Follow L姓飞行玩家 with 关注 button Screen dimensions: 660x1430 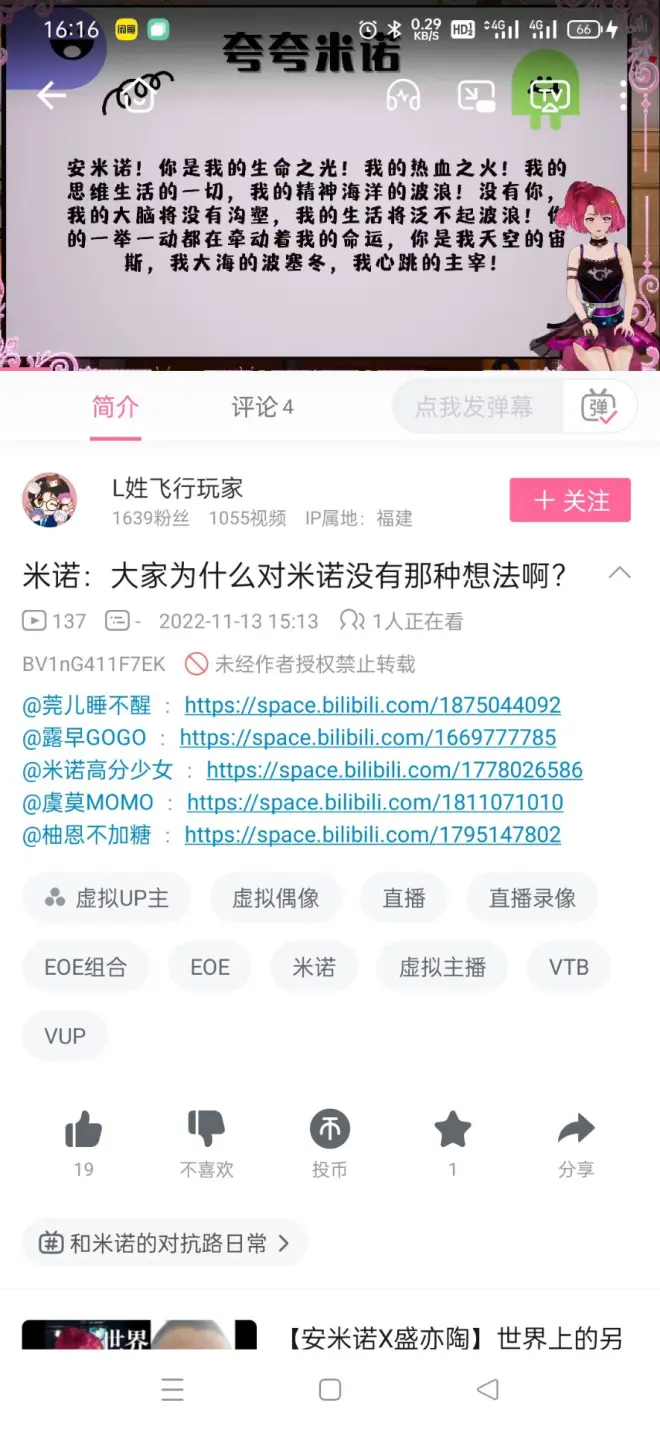click(x=570, y=500)
